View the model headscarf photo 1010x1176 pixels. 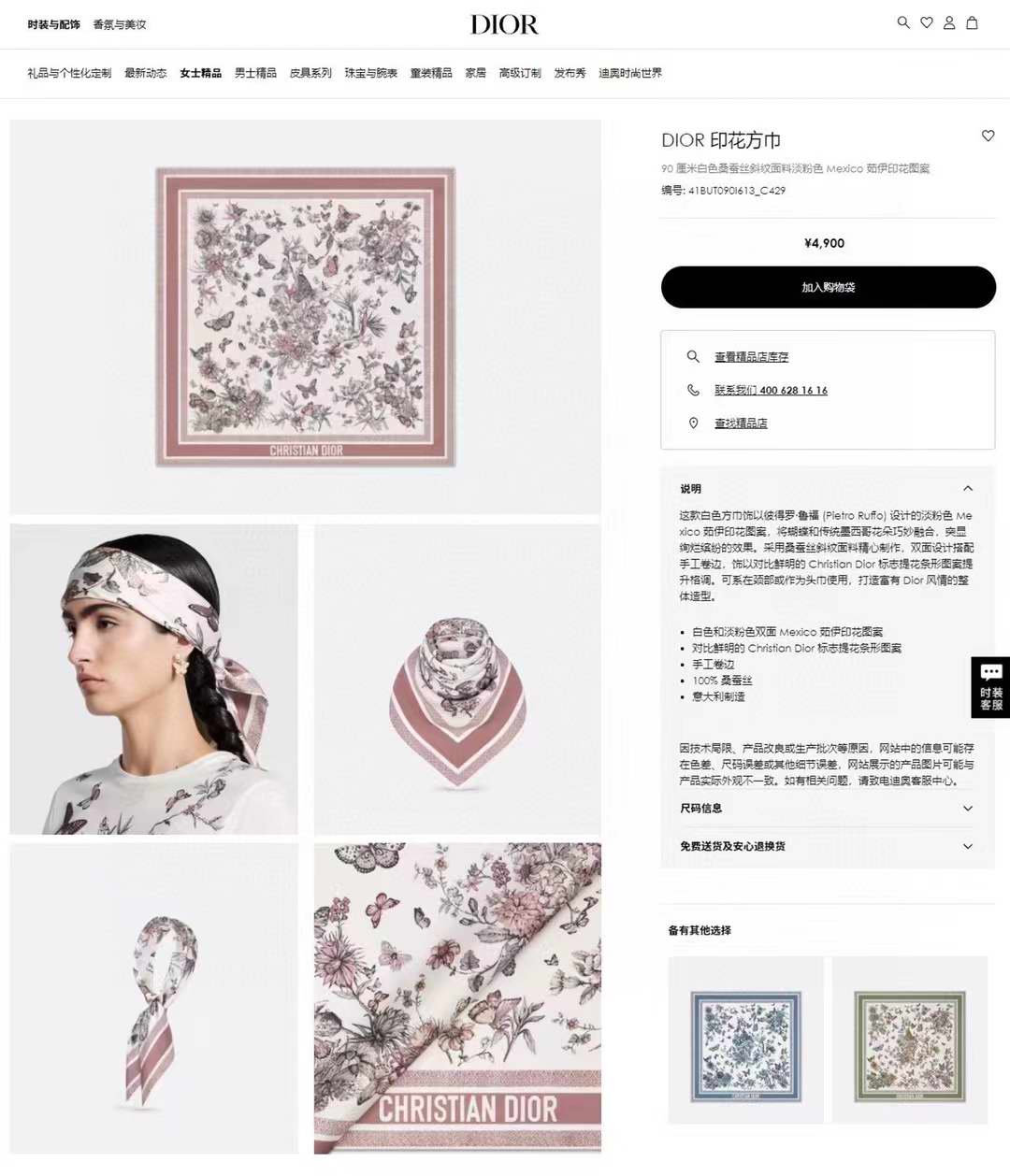pyautogui.click(x=153, y=679)
